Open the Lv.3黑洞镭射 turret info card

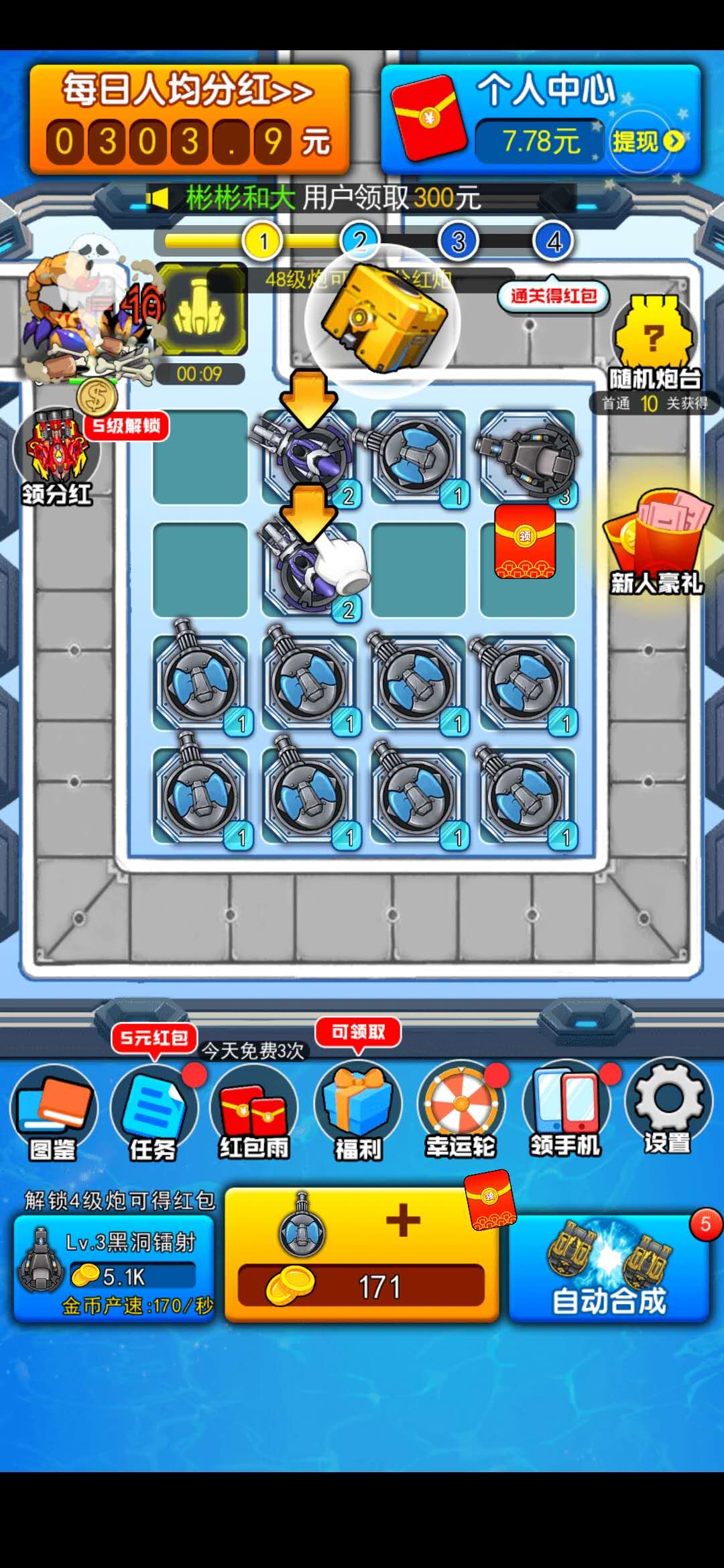click(114, 1268)
